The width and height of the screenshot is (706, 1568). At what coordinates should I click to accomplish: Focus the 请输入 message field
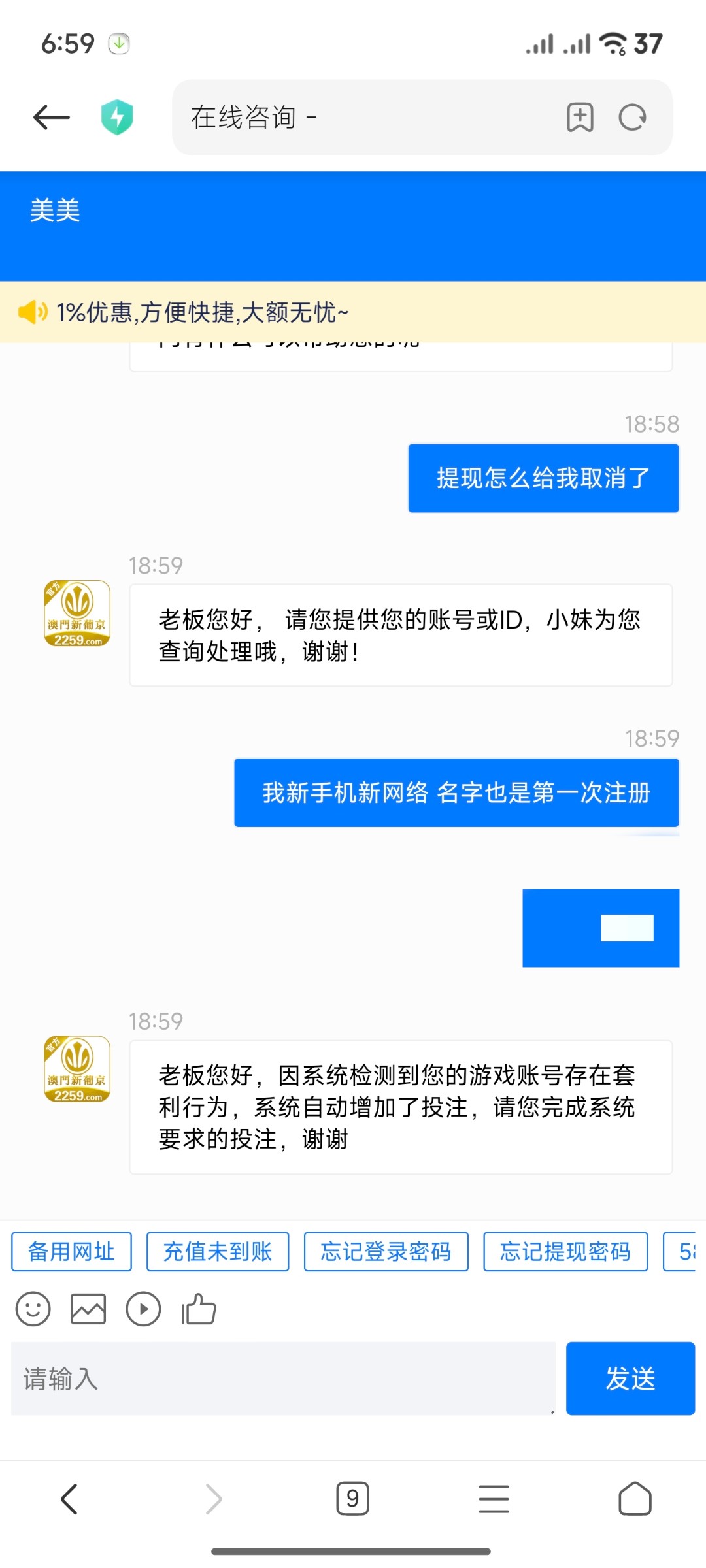pyautogui.click(x=283, y=1379)
